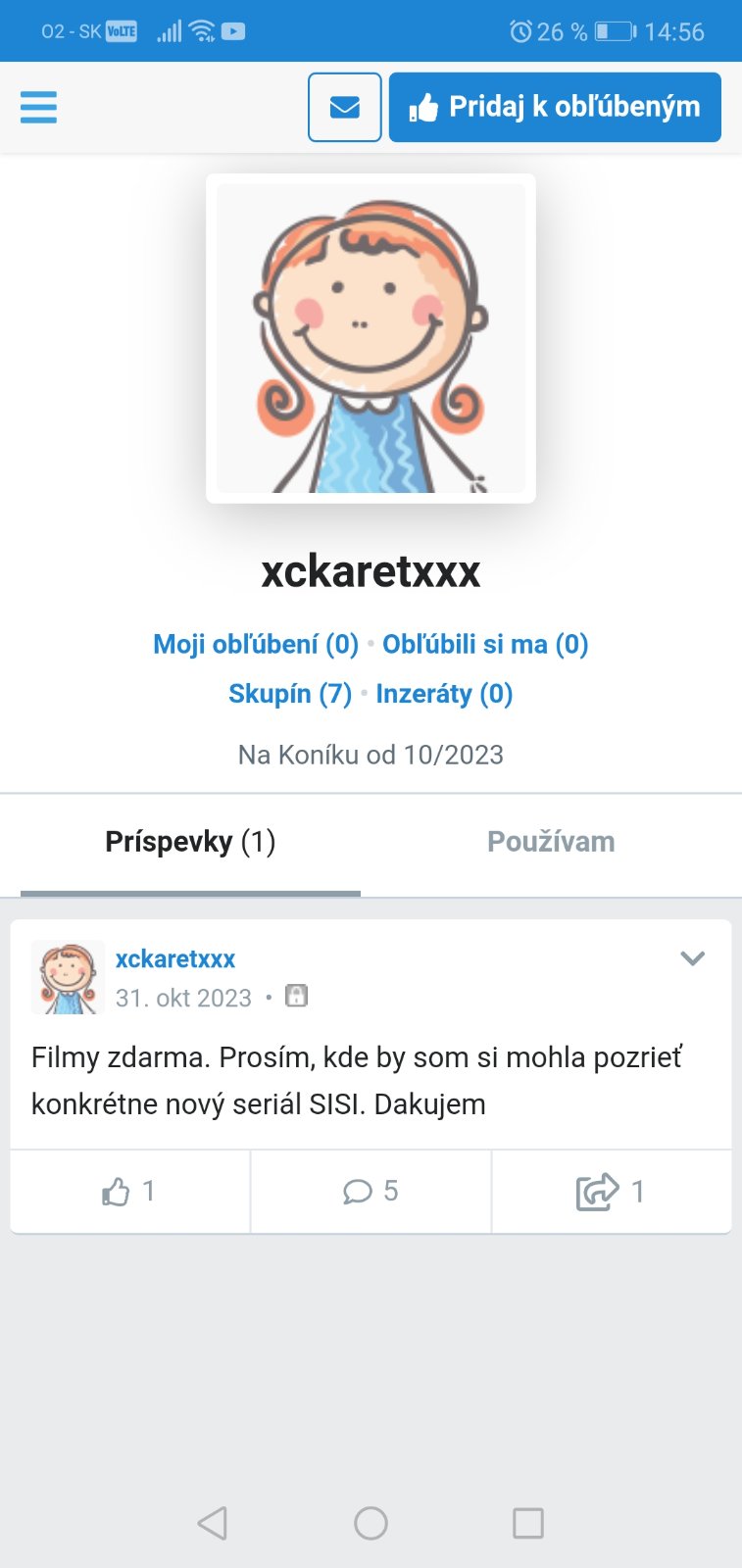The height and width of the screenshot is (1568, 742).
Task: Open xckaretxxx username link in post
Action: coord(175,958)
